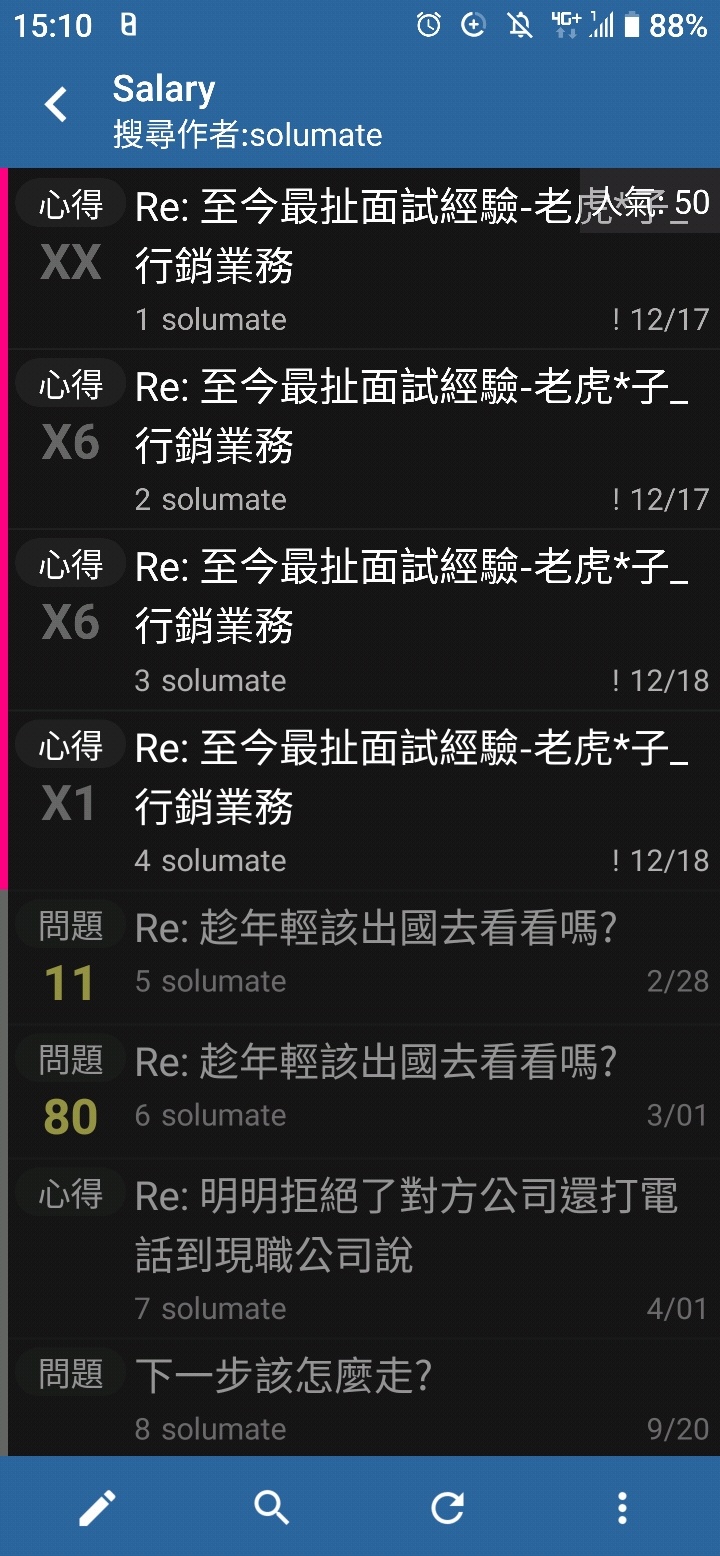Refresh the article list
The height and width of the screenshot is (1556, 720).
[x=447, y=1507]
